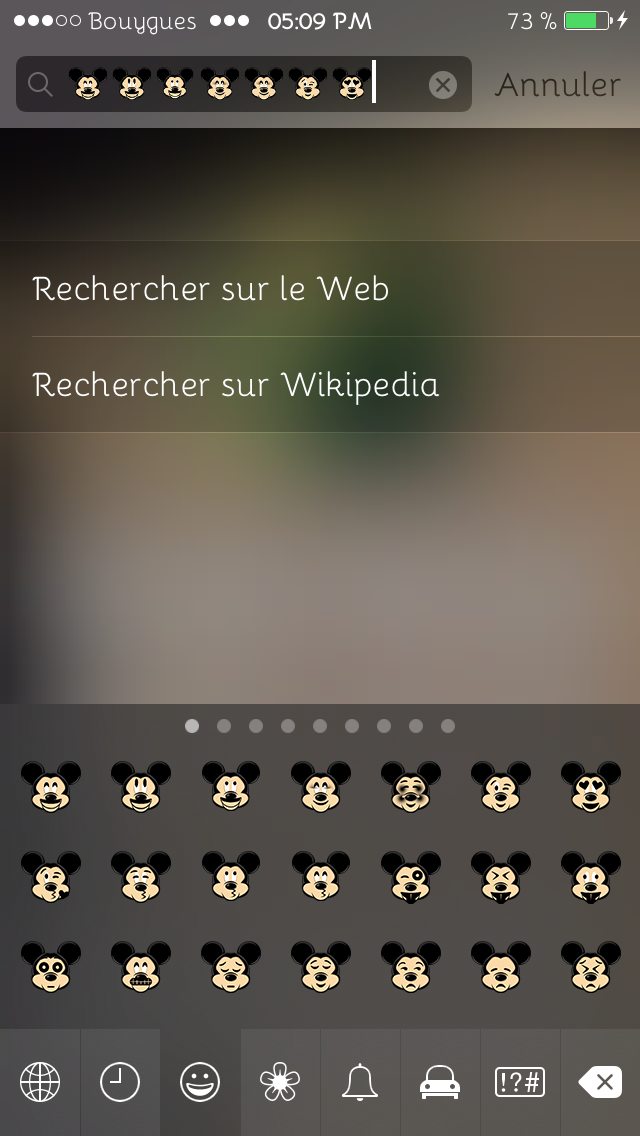
Task: Focus the Spotlight search field
Action: 244,84
